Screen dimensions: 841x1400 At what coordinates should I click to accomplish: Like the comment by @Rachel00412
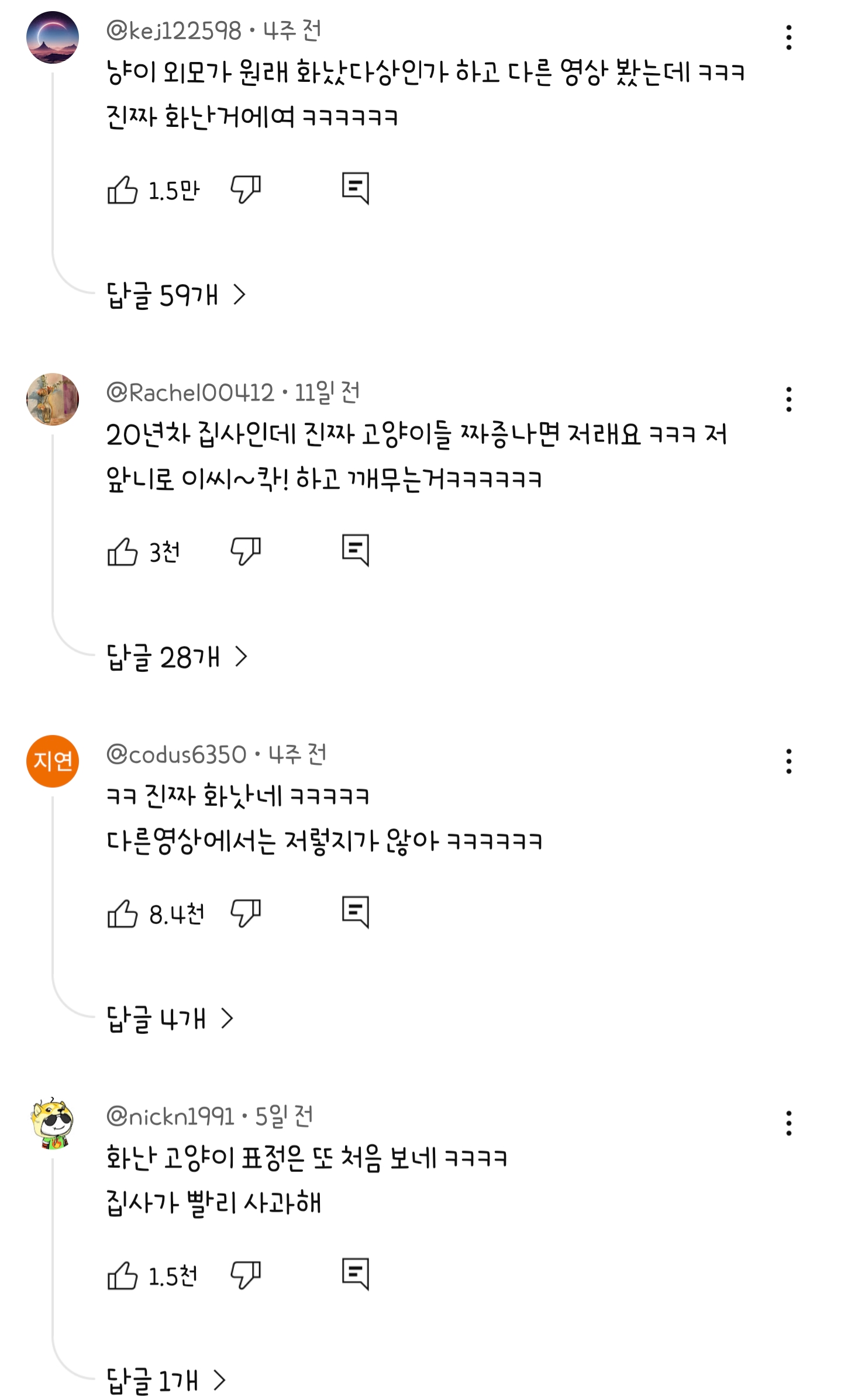[x=122, y=552]
